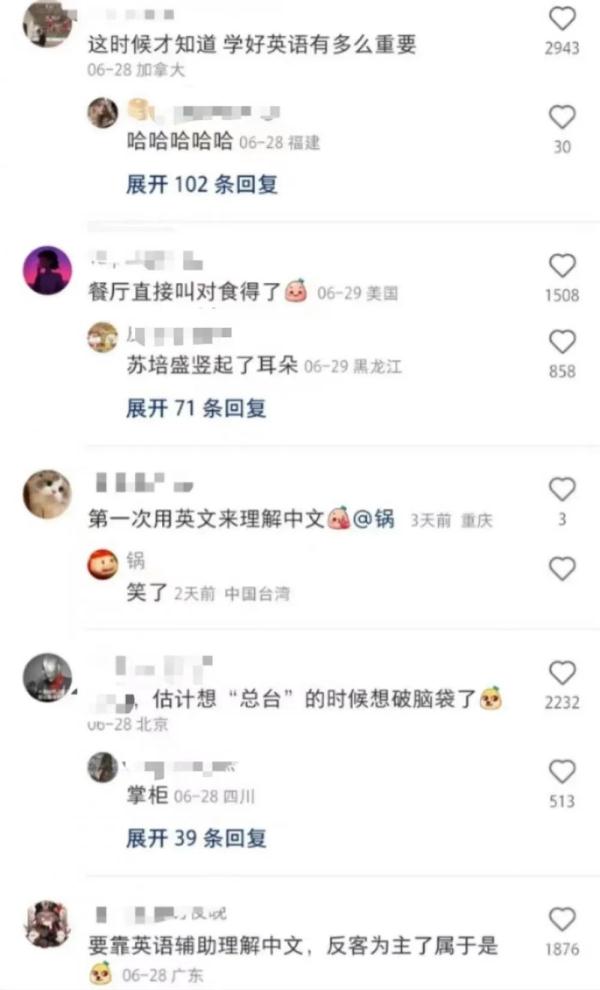
Task: Expand 展开 102 条回复
Action: pyautogui.click(x=201, y=184)
